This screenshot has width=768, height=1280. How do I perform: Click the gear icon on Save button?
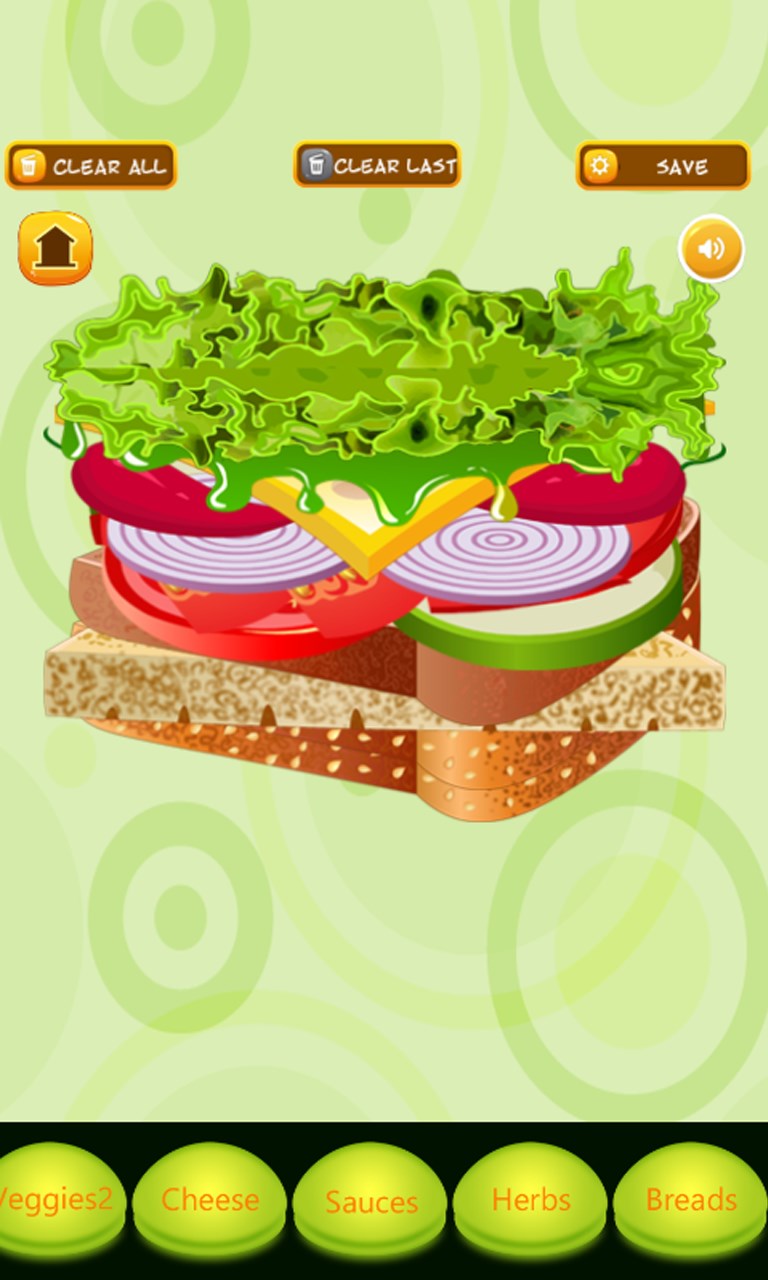coord(599,166)
